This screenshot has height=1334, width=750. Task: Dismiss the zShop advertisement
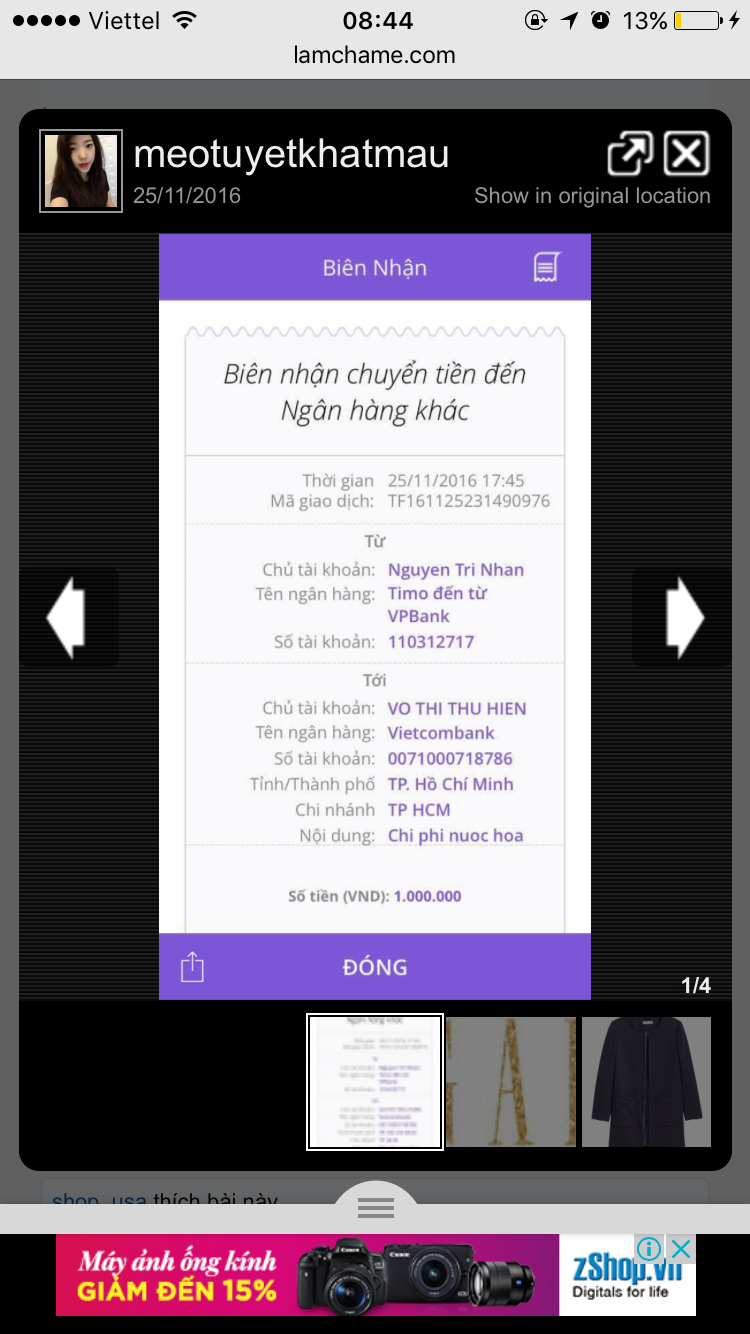681,1248
